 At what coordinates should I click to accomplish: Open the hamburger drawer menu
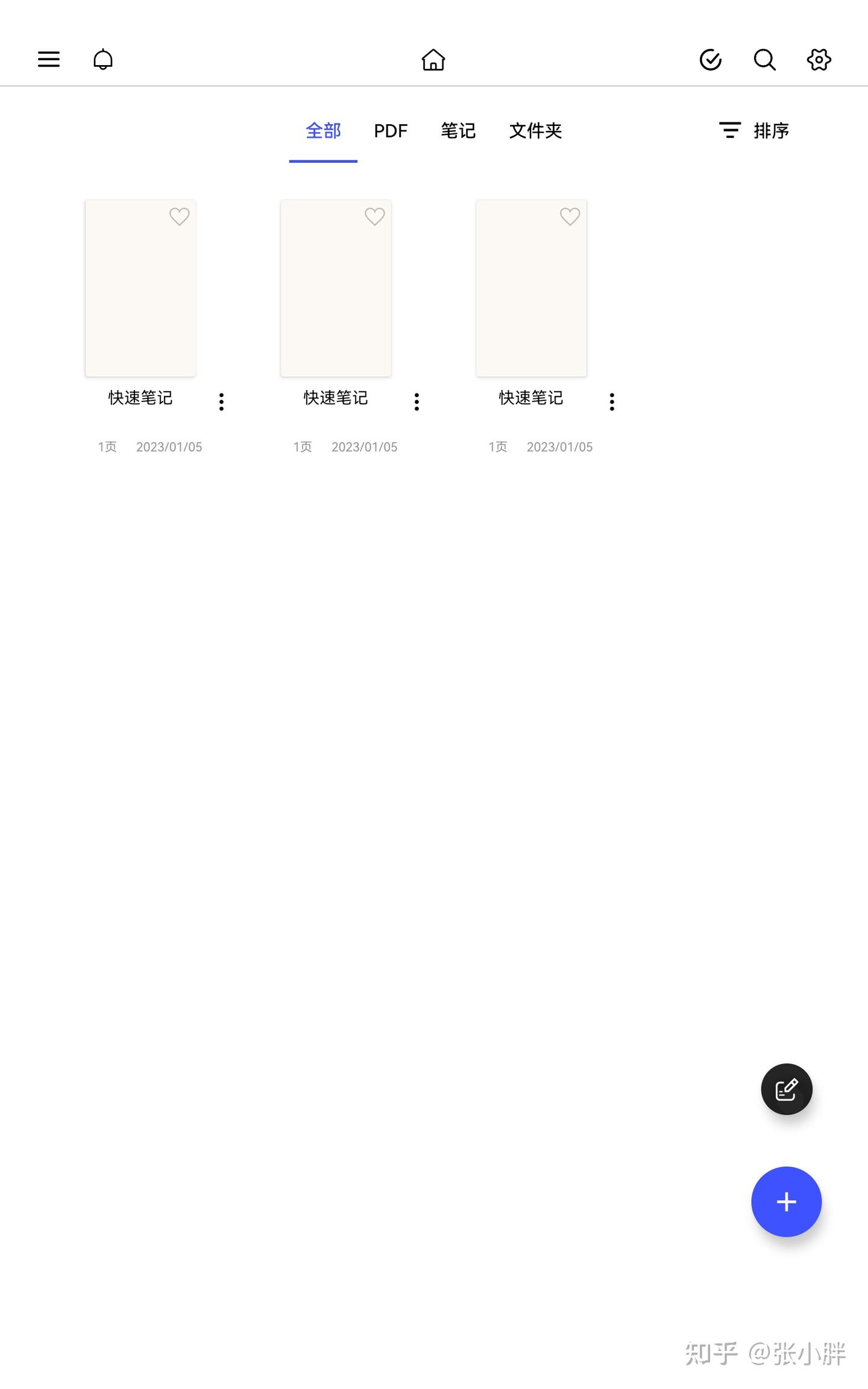tap(49, 59)
